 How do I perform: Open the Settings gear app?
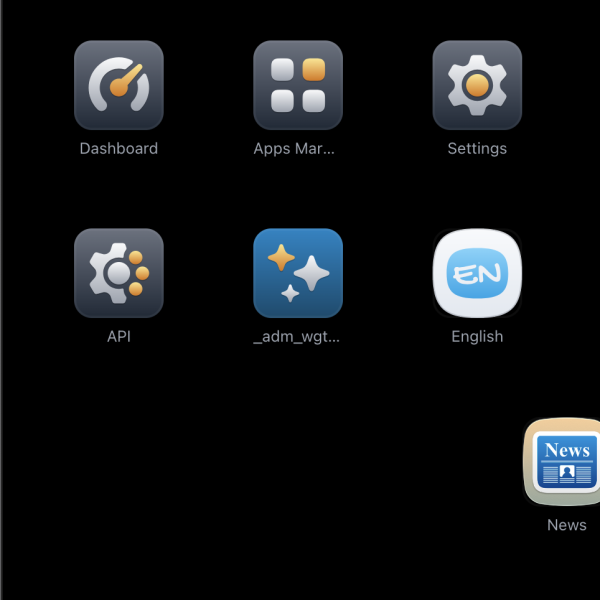[477, 86]
